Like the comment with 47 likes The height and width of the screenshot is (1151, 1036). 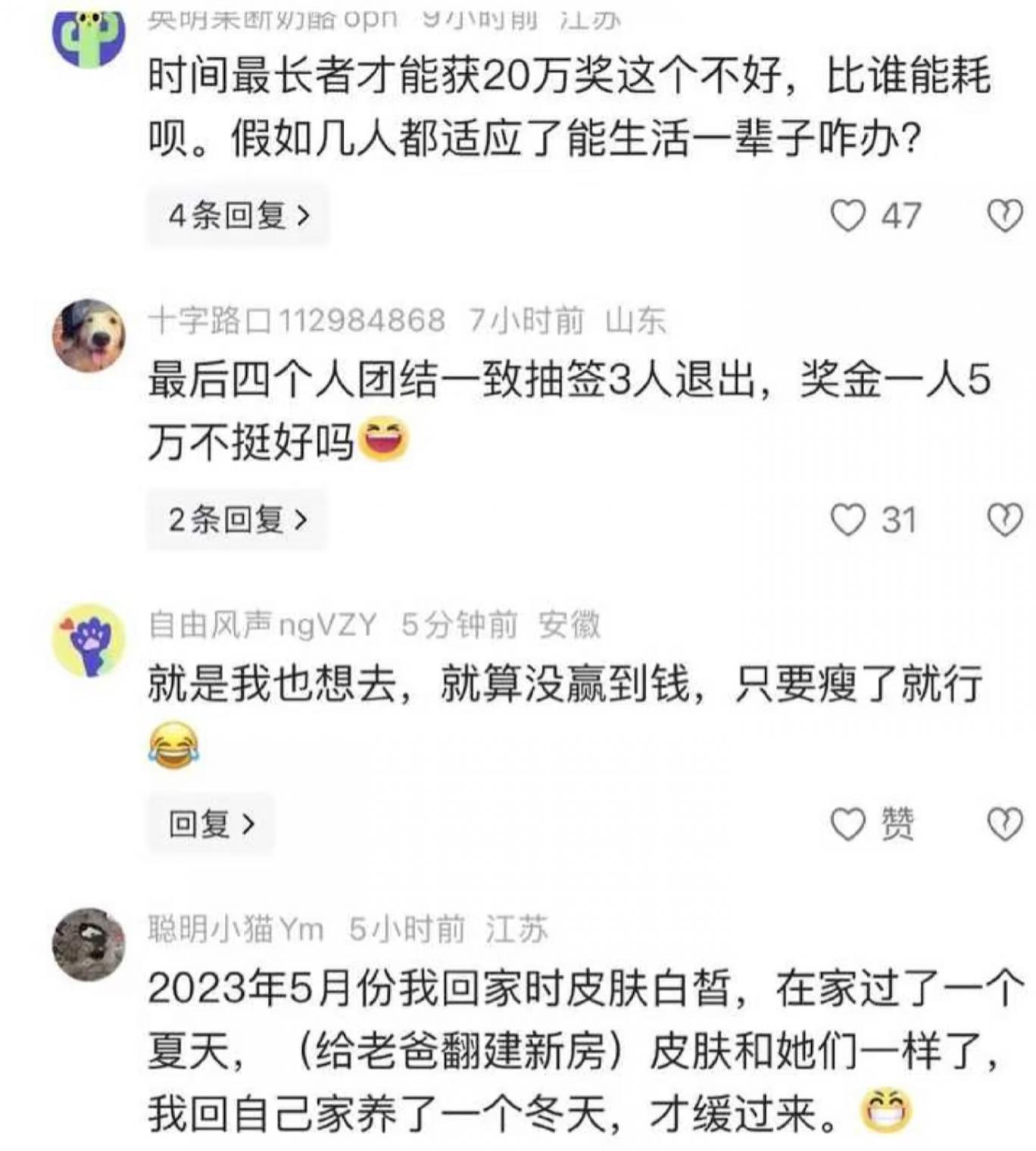(x=847, y=216)
